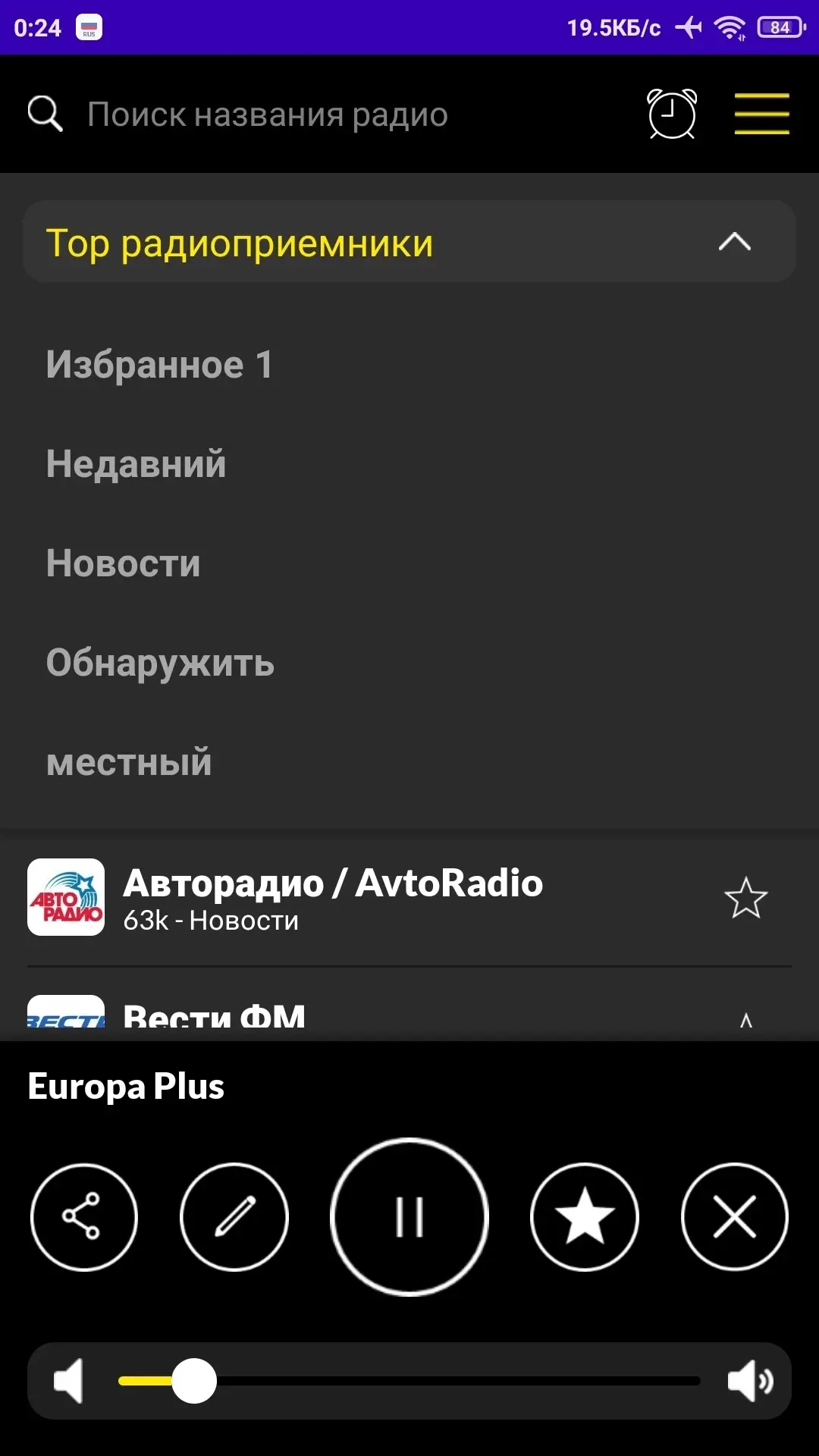Choose the местный category

click(129, 762)
